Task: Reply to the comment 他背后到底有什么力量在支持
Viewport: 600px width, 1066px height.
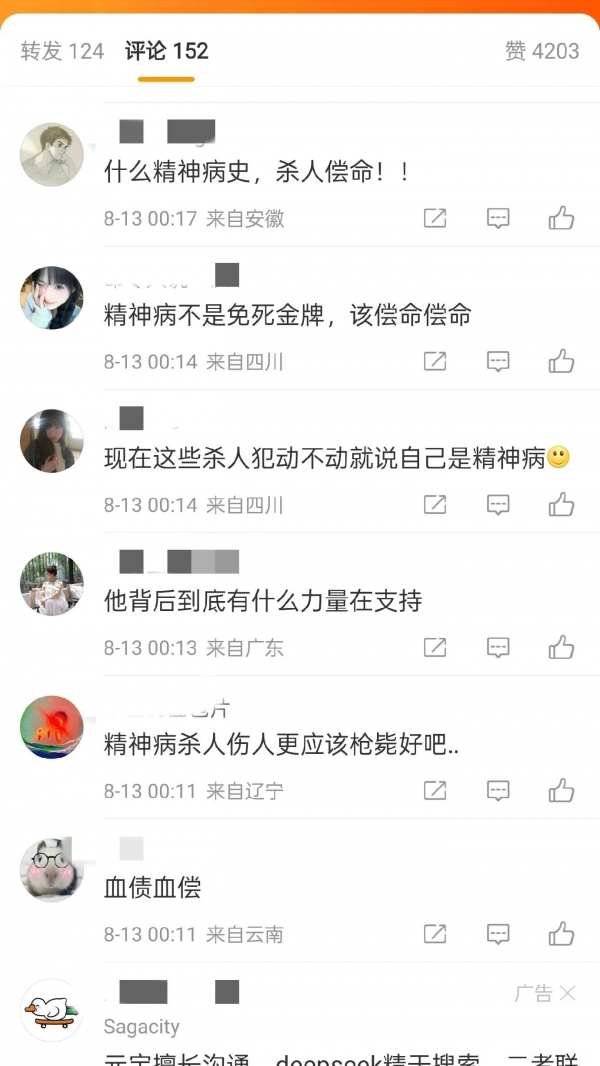Action: pyautogui.click(x=498, y=647)
